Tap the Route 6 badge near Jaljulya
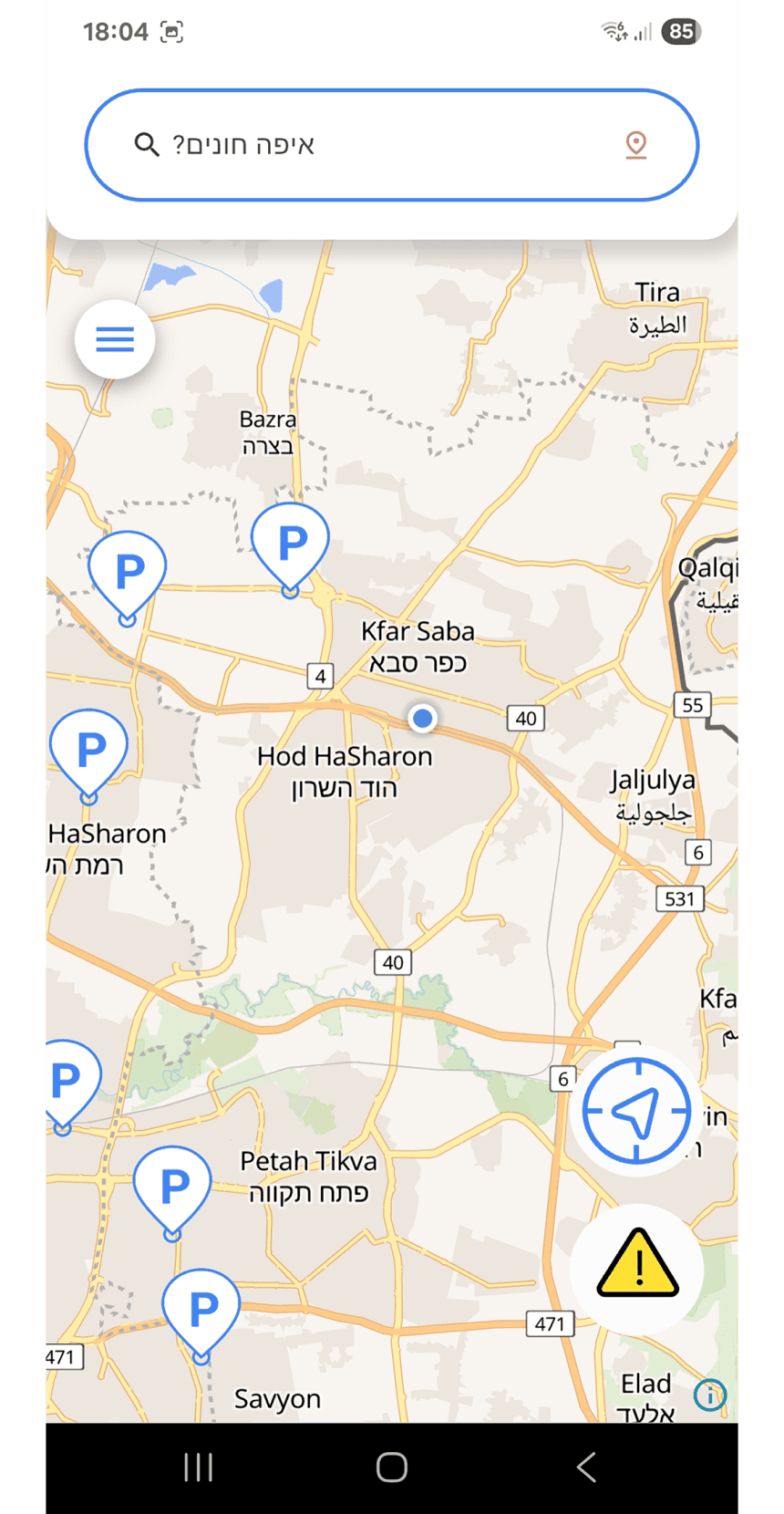 pos(698,853)
